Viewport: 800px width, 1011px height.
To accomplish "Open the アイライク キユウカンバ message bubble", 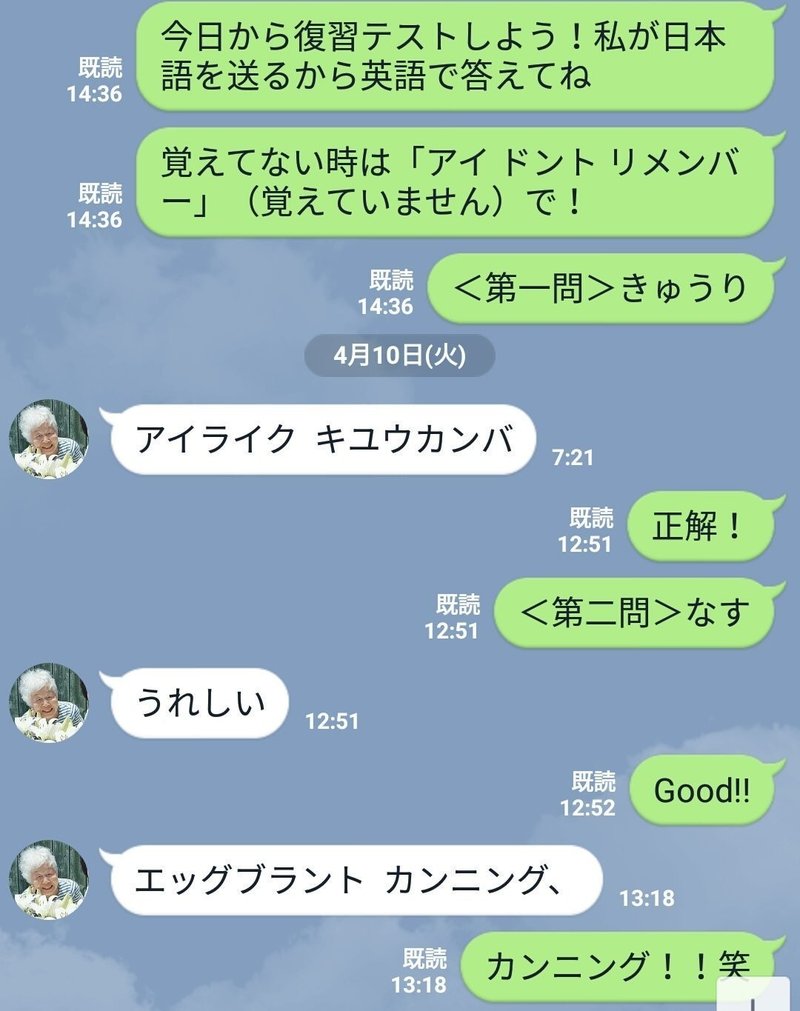I will (320, 437).
